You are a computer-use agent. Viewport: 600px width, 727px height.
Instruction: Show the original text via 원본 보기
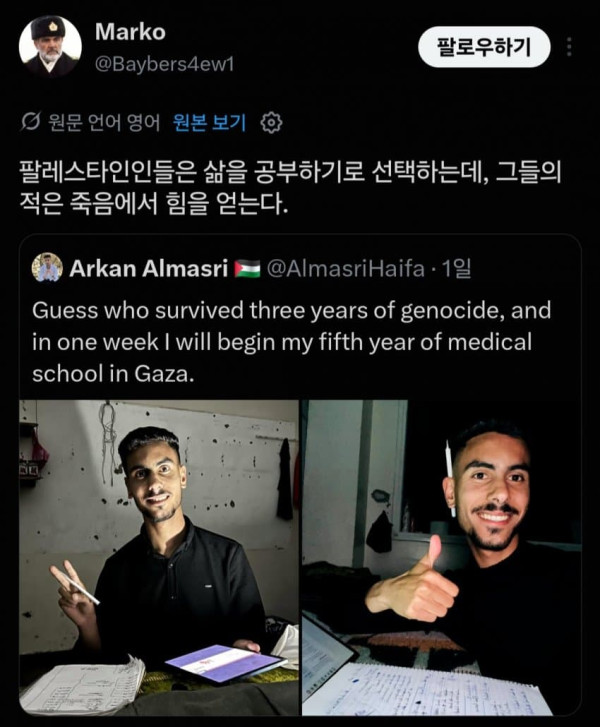[x=209, y=122]
